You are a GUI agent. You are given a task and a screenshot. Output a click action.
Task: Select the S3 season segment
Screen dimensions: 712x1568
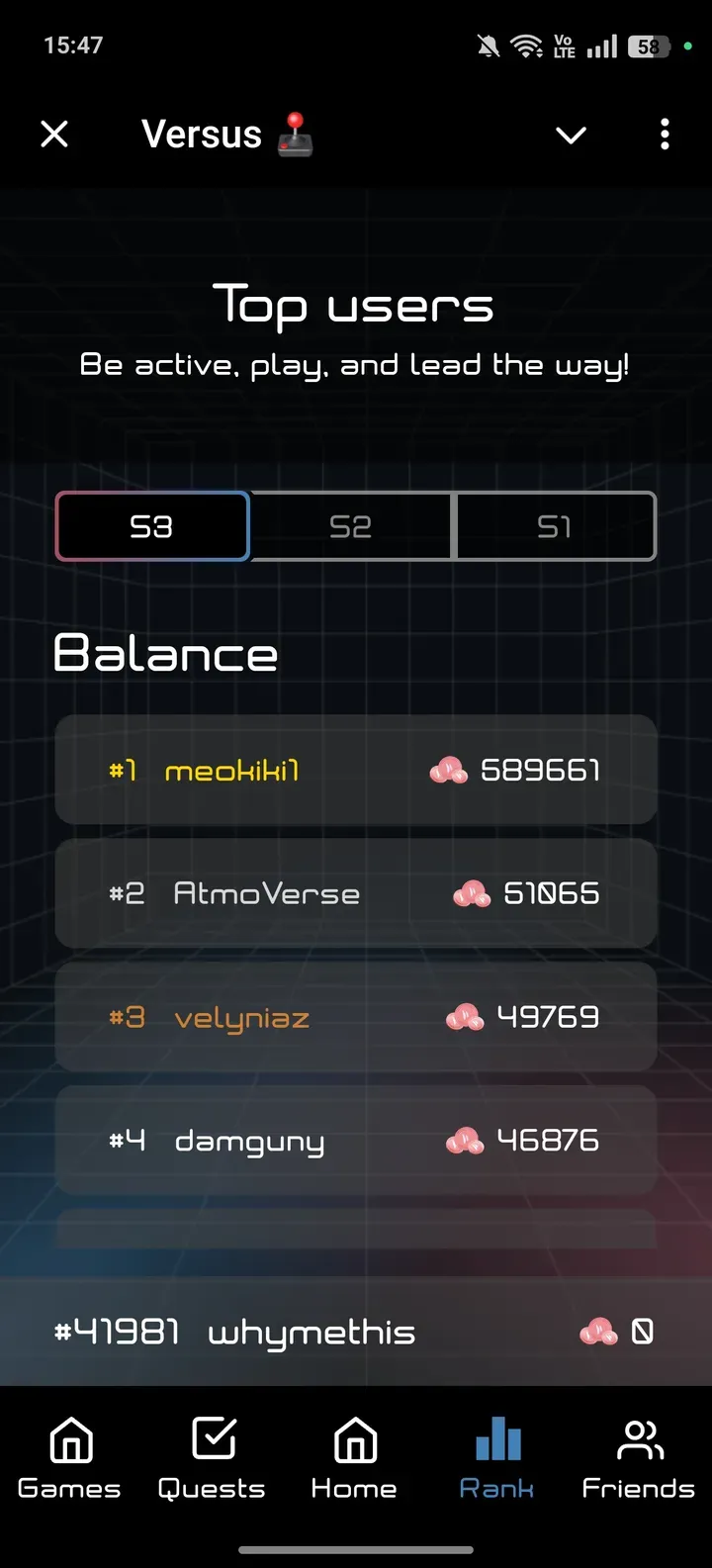(151, 526)
